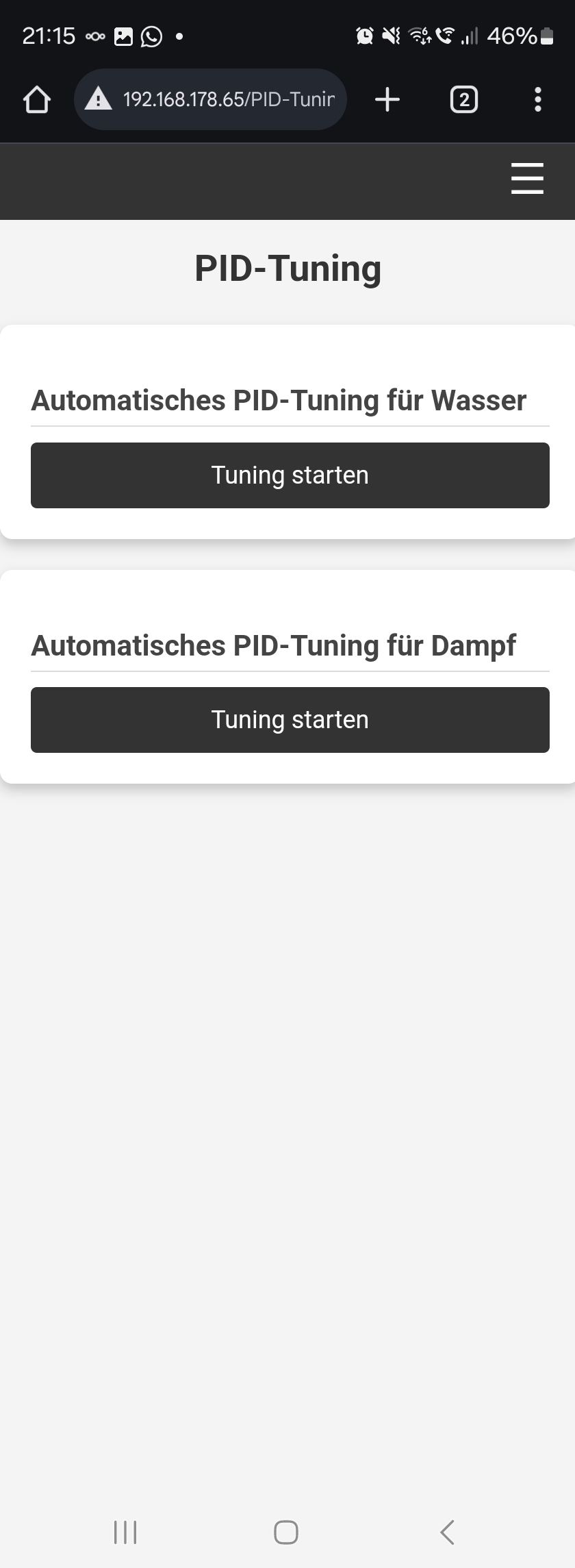This screenshot has height=1568, width=575.
Task: Go back with the system back button
Action: [448, 1532]
